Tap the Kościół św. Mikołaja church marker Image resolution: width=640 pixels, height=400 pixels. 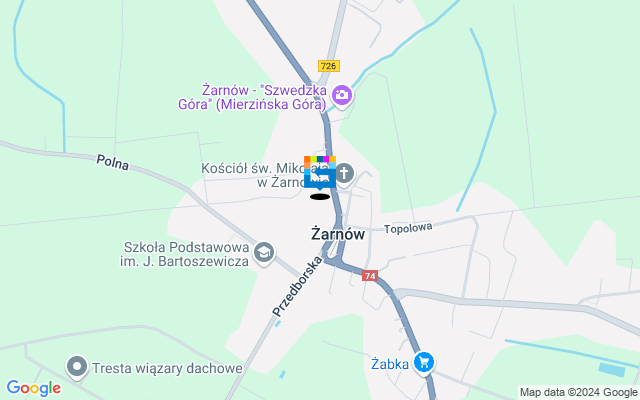click(345, 174)
